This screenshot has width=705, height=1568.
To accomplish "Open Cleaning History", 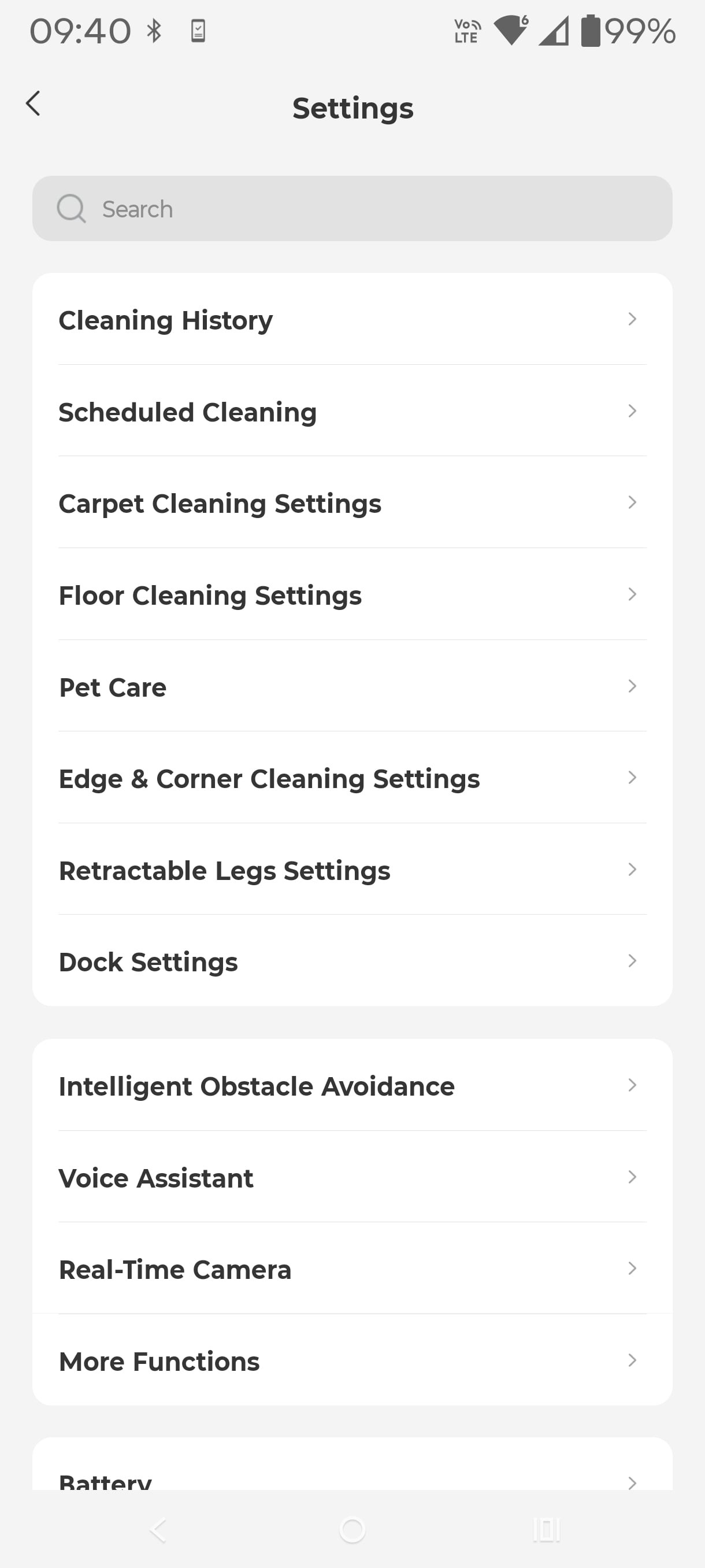I will [x=352, y=320].
